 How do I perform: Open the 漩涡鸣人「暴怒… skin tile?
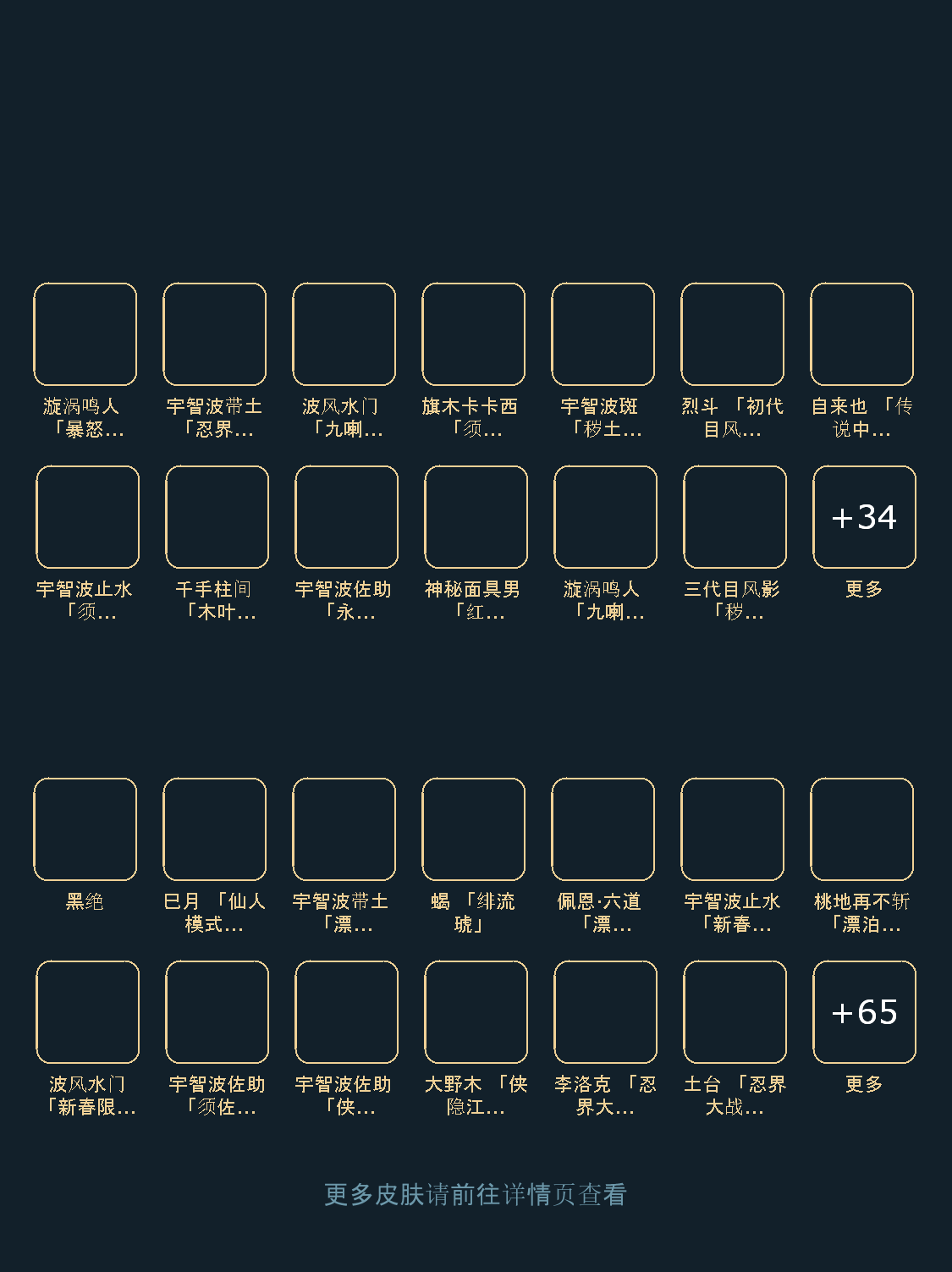coord(85,334)
